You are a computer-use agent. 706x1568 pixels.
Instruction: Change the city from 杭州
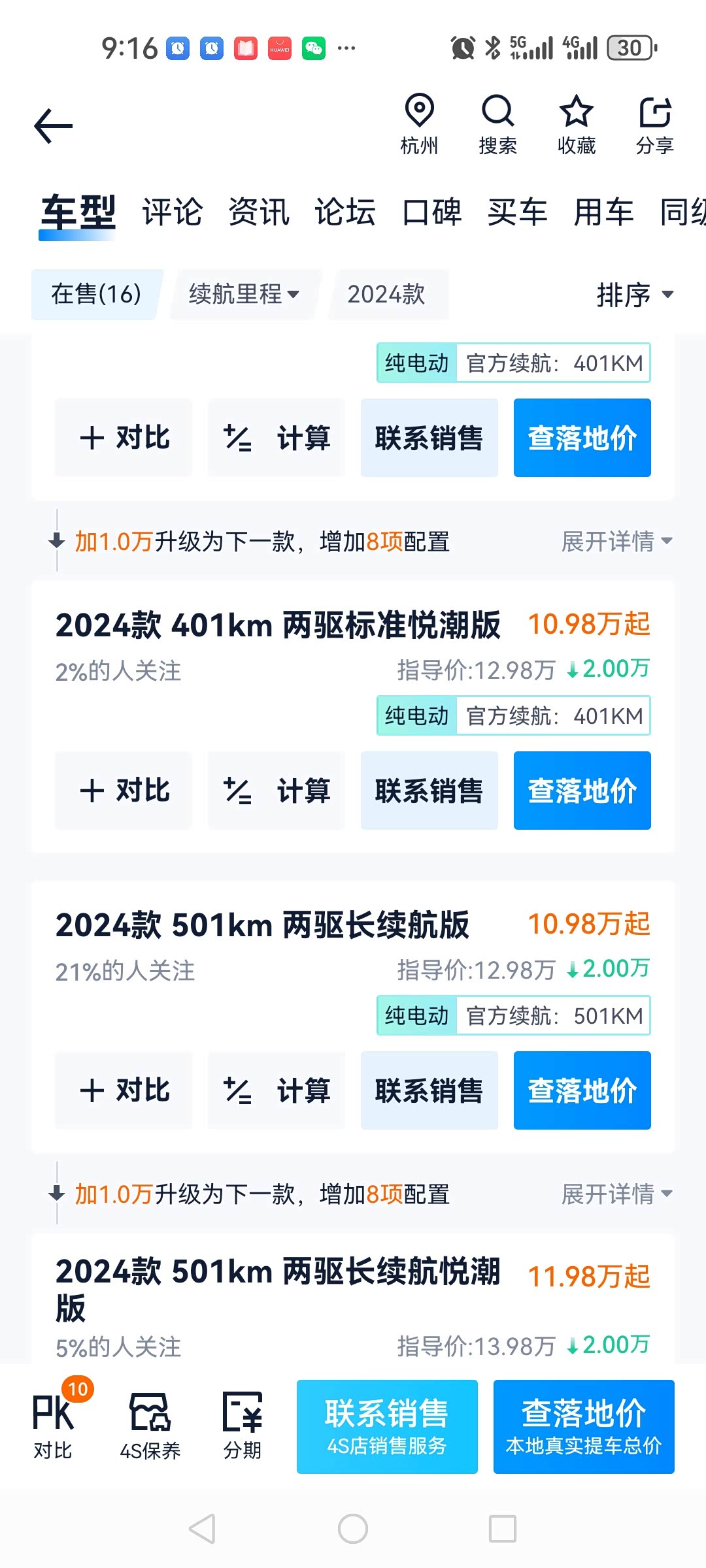click(x=419, y=124)
